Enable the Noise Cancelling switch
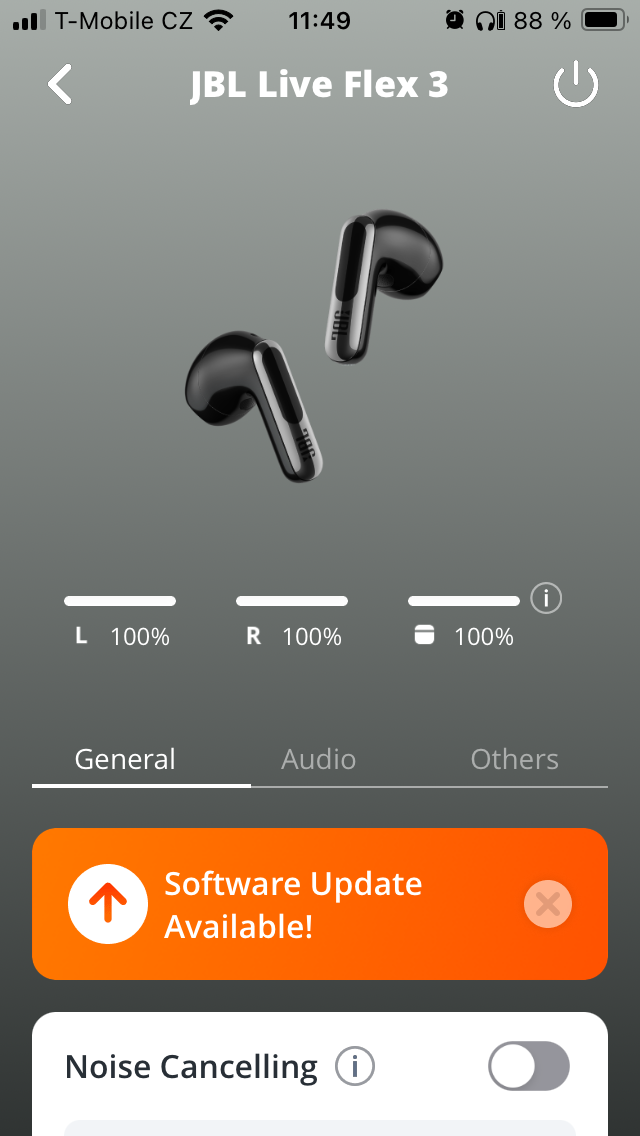The width and height of the screenshot is (640, 1136). pos(528,1067)
